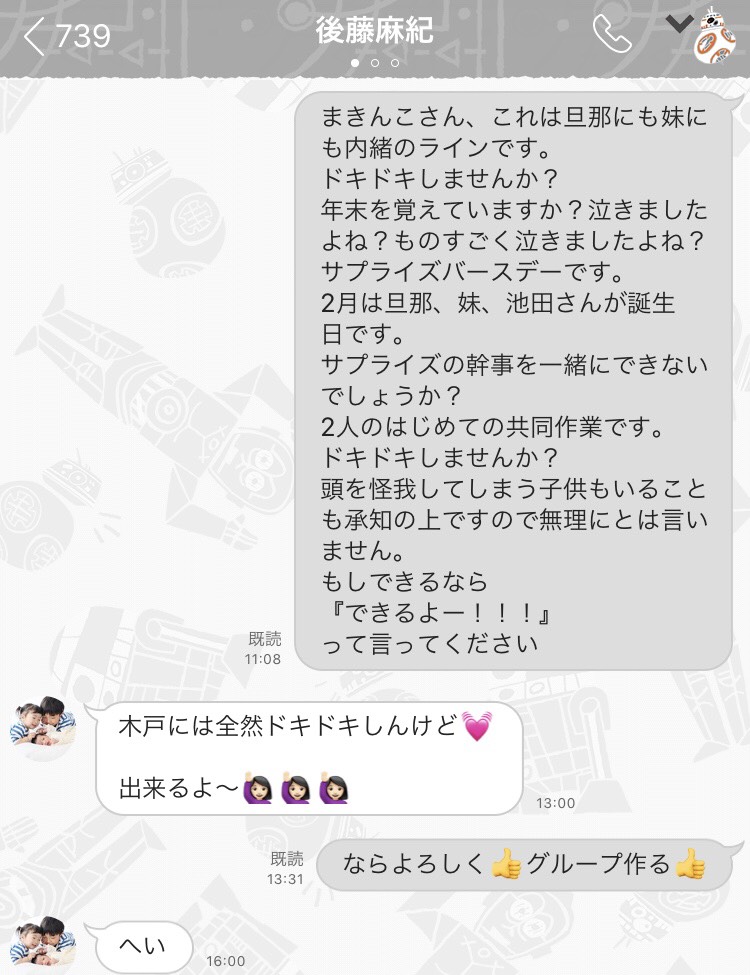The image size is (750, 975).
Task: Open the chat options dropdown arrow
Action: click(x=679, y=24)
